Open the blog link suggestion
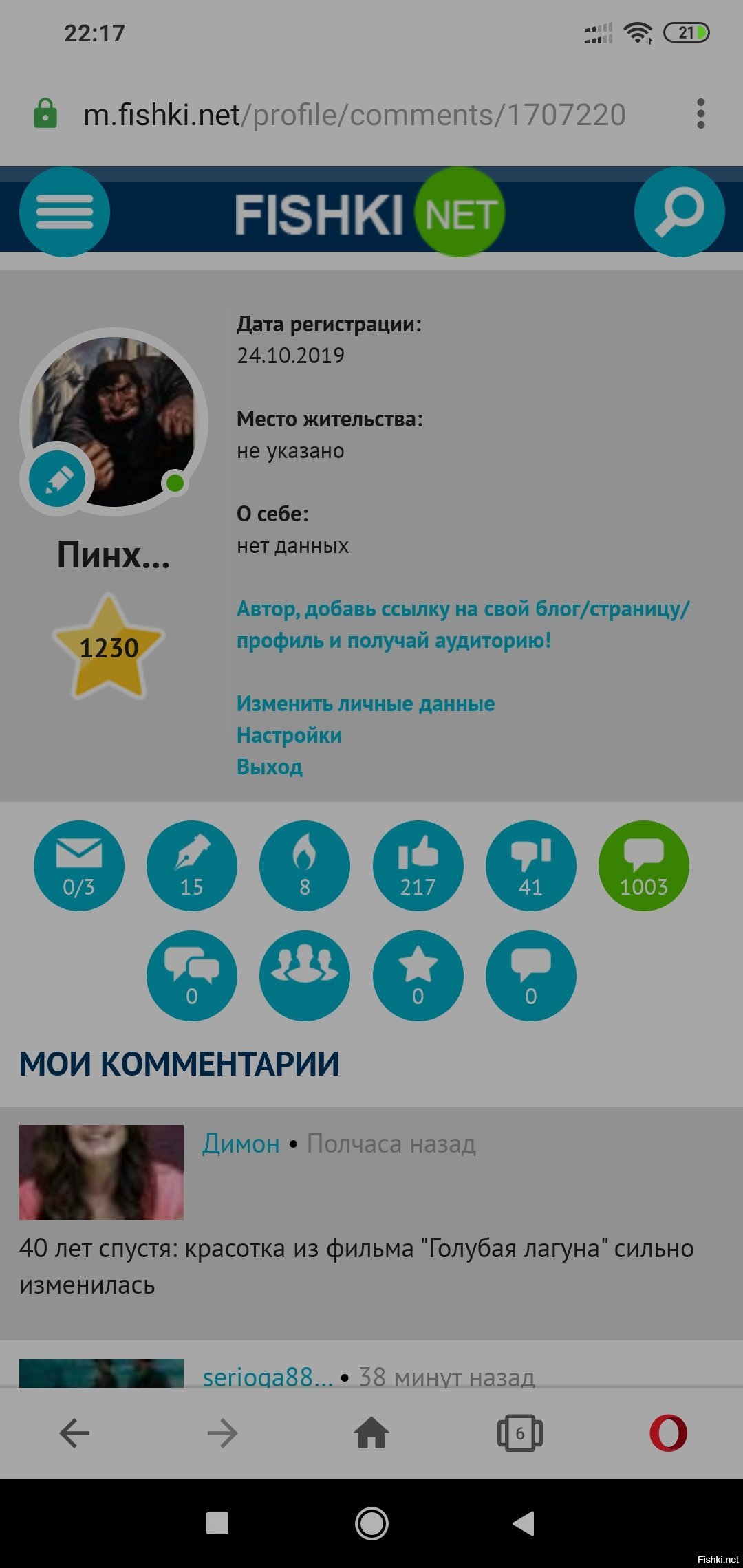Image resolution: width=743 pixels, height=1568 pixels. (462, 624)
